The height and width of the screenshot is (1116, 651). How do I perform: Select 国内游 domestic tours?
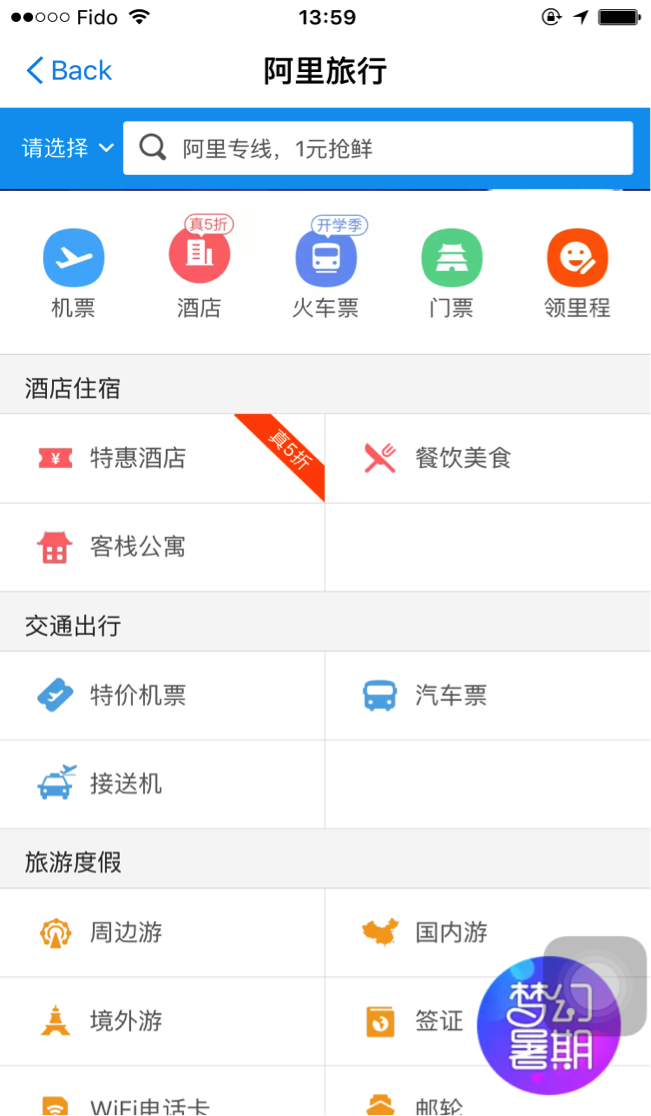[451, 933]
